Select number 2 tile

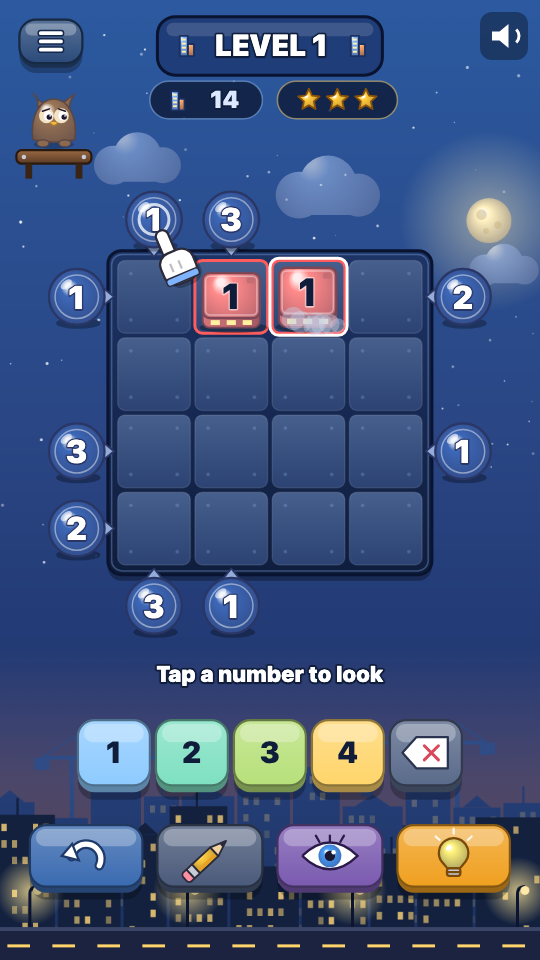point(192,754)
